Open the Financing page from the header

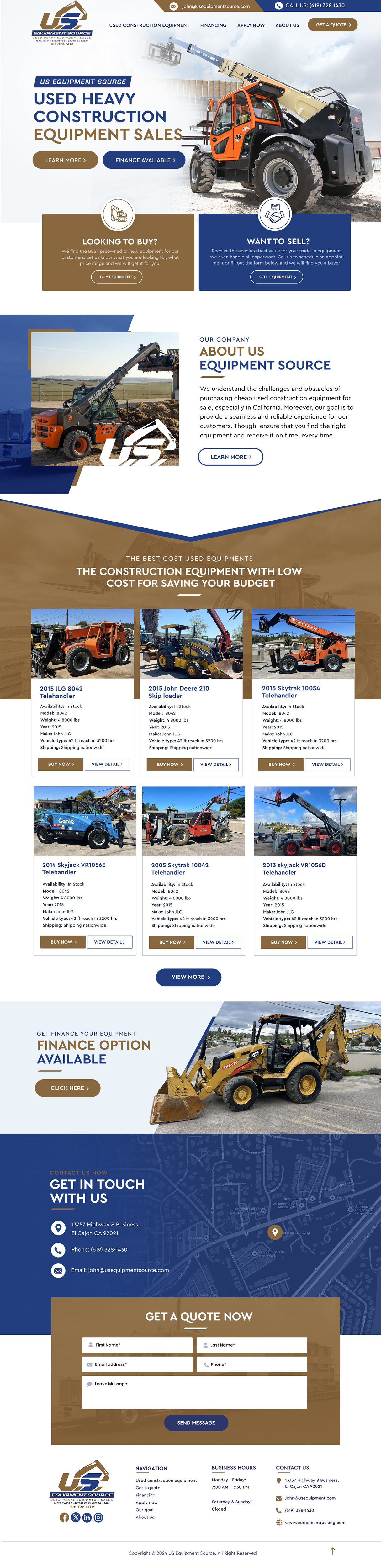pyautogui.click(x=213, y=25)
